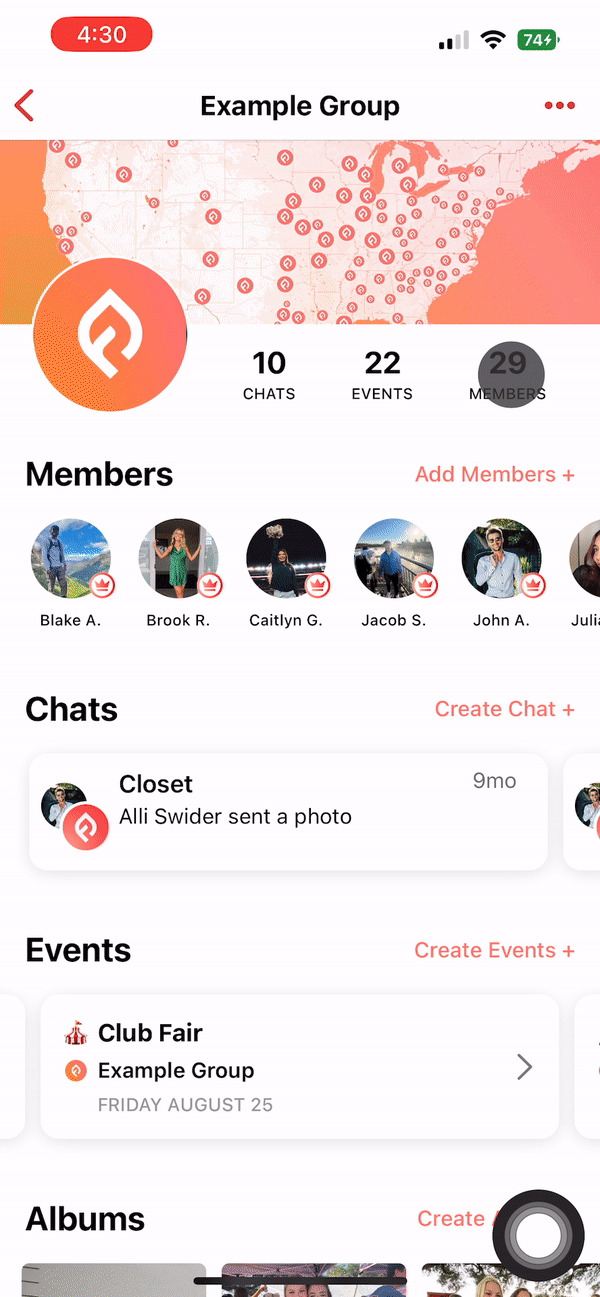The image size is (600, 1297).
Task: Open the 10 chats stat
Action: pos(269,375)
